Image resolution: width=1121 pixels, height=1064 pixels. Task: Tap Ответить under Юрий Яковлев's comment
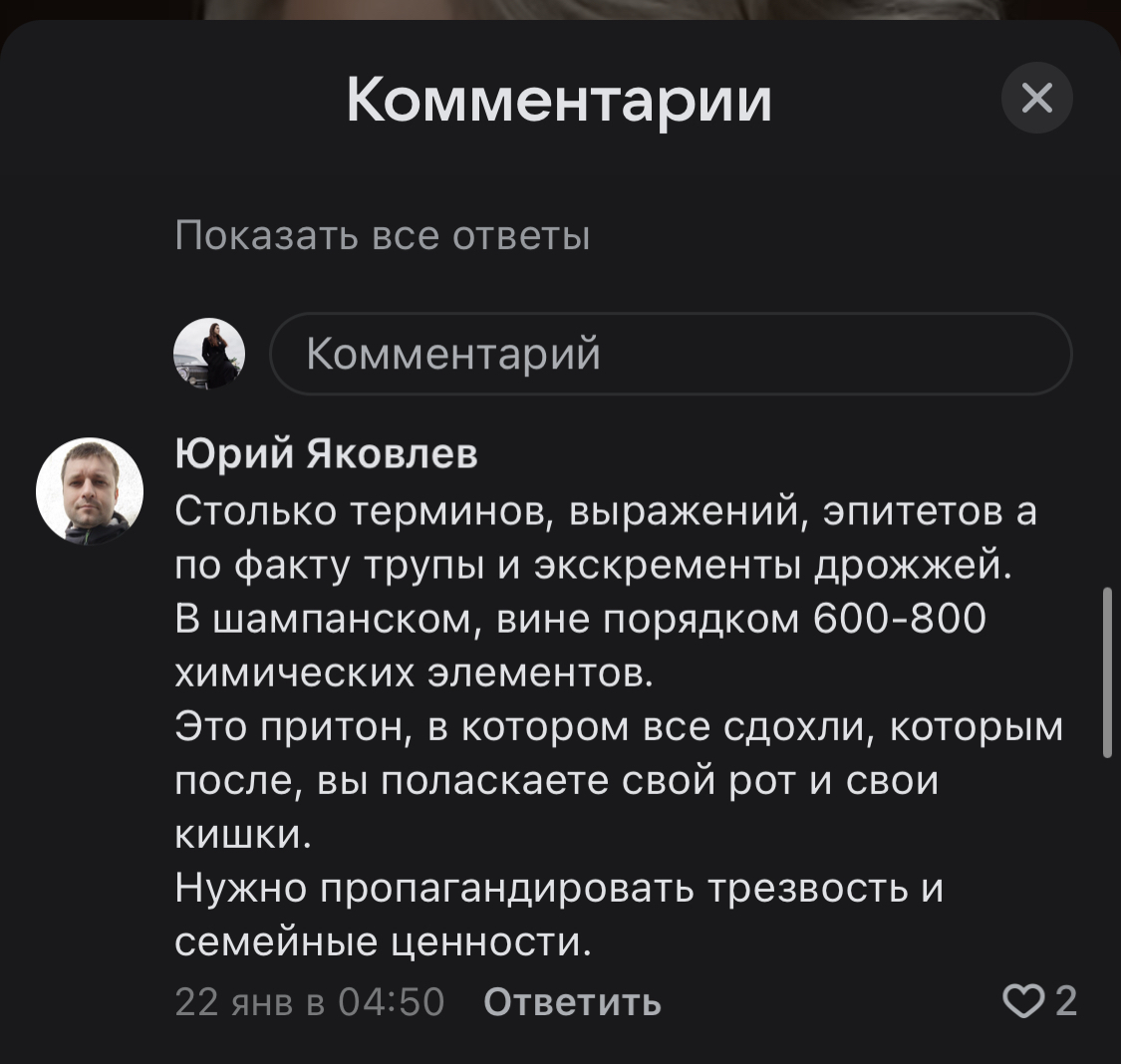[572, 1001]
